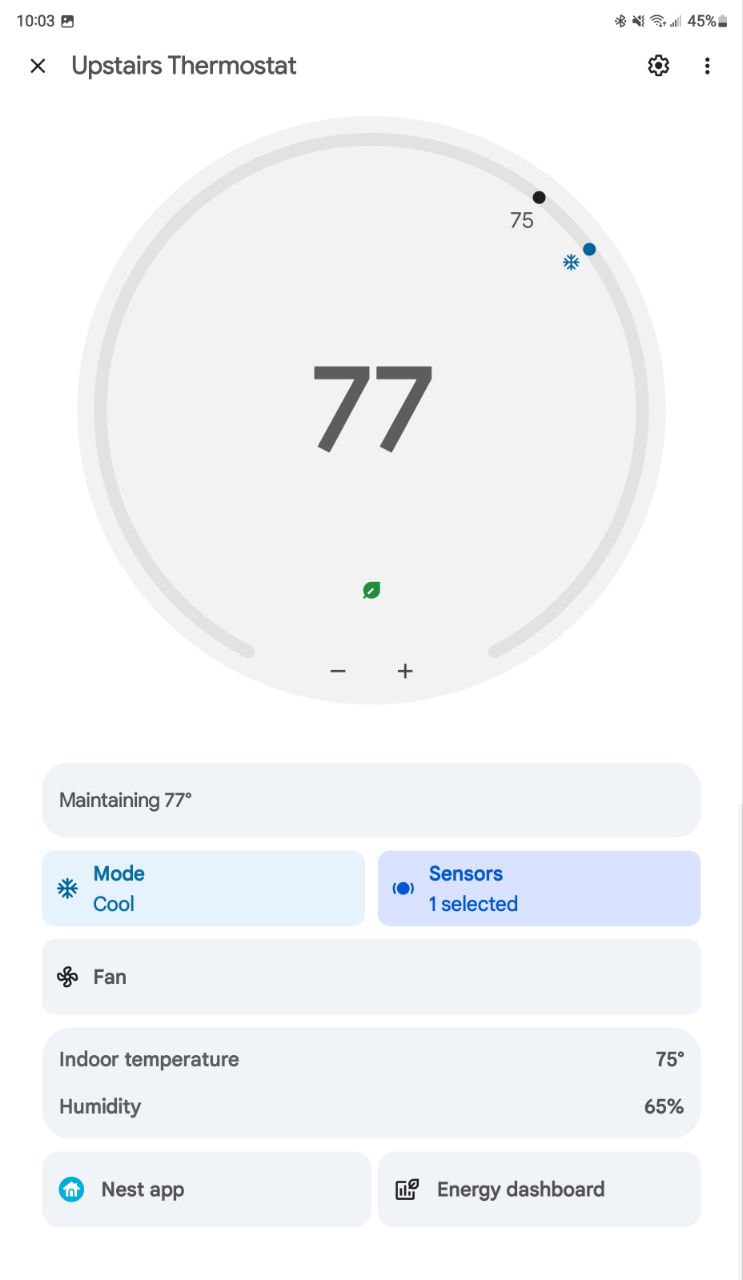Change the Mode from Cool
Screen dimensions: 743x1280
point(203,888)
